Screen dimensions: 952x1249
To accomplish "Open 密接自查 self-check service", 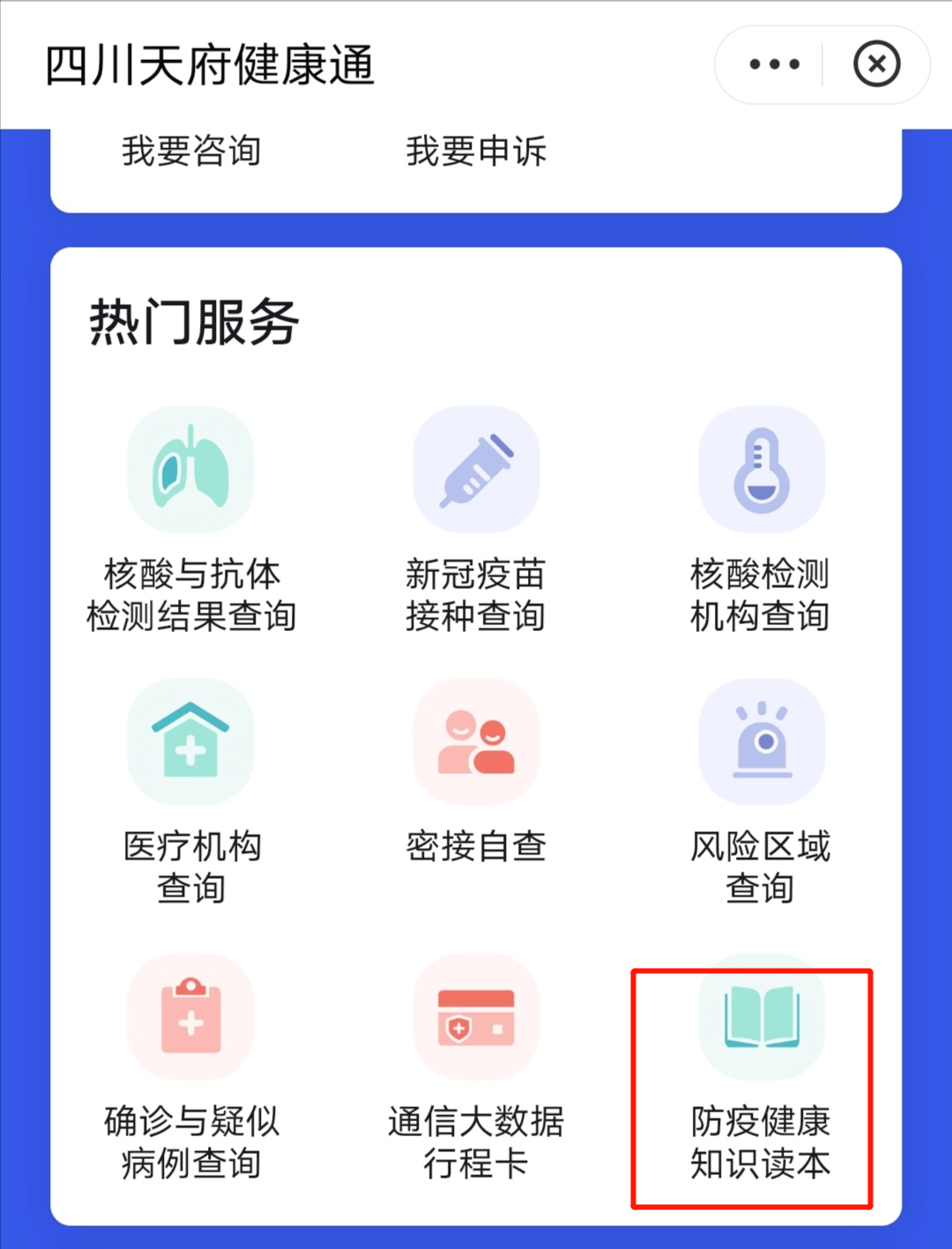I will pyautogui.click(x=476, y=847).
